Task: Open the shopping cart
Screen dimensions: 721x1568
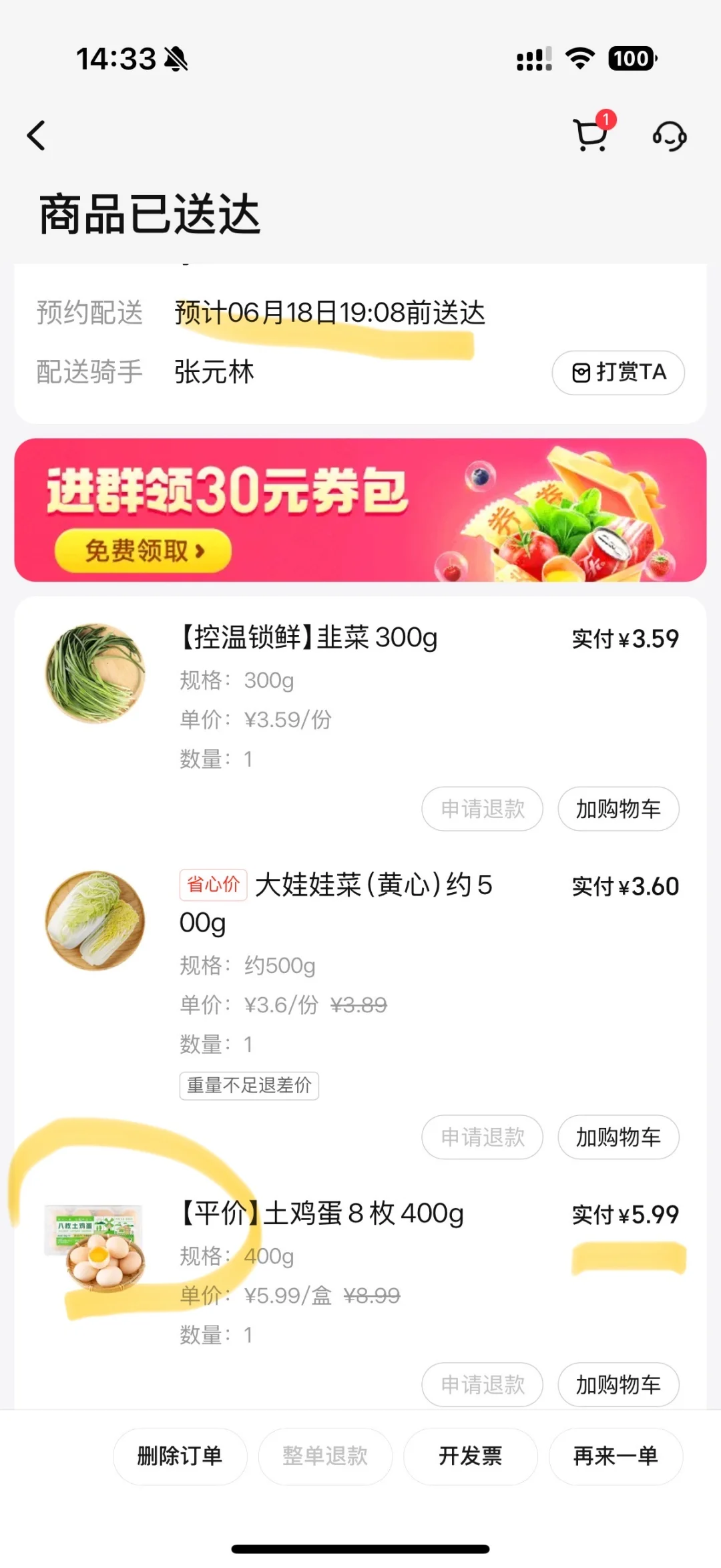Action: [591, 136]
